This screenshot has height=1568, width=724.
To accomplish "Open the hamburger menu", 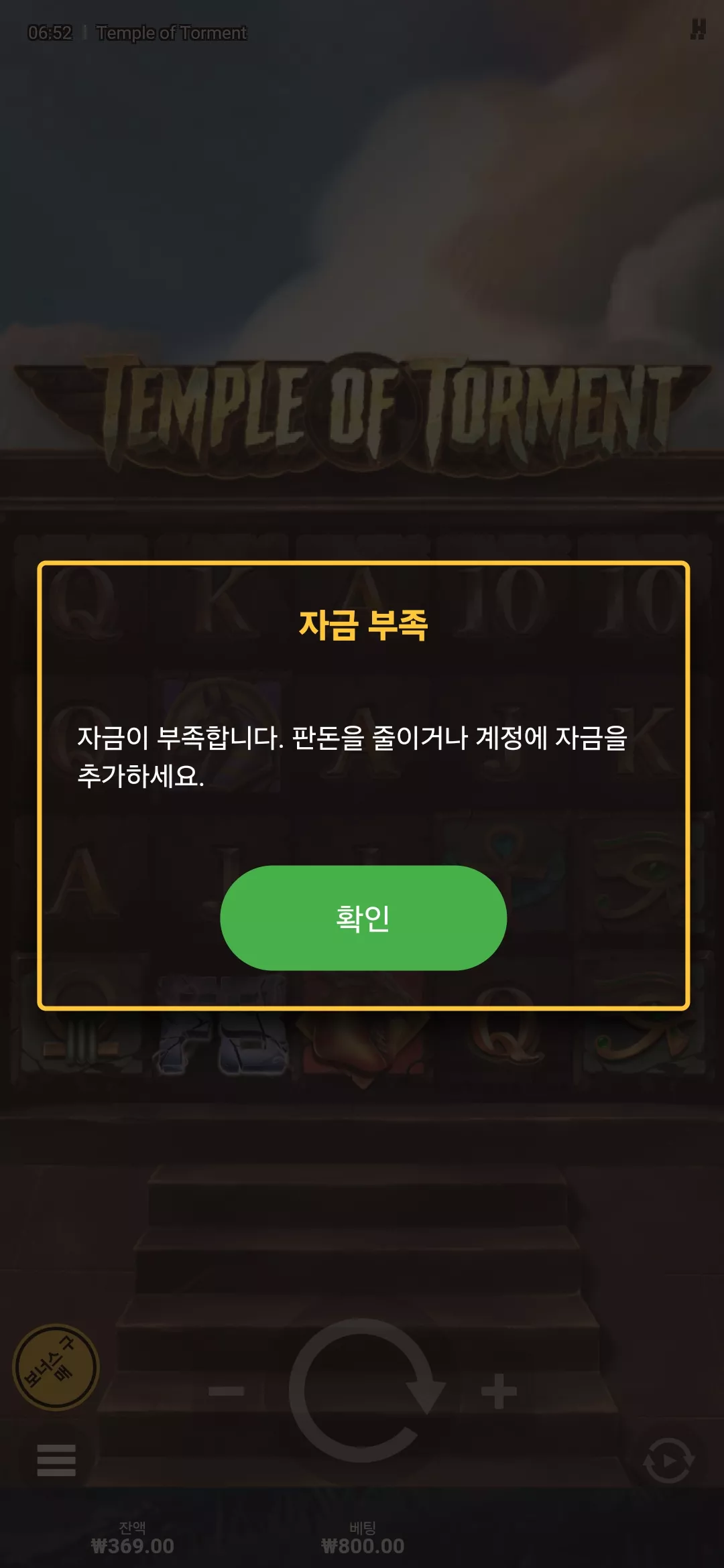I will (x=56, y=1460).
